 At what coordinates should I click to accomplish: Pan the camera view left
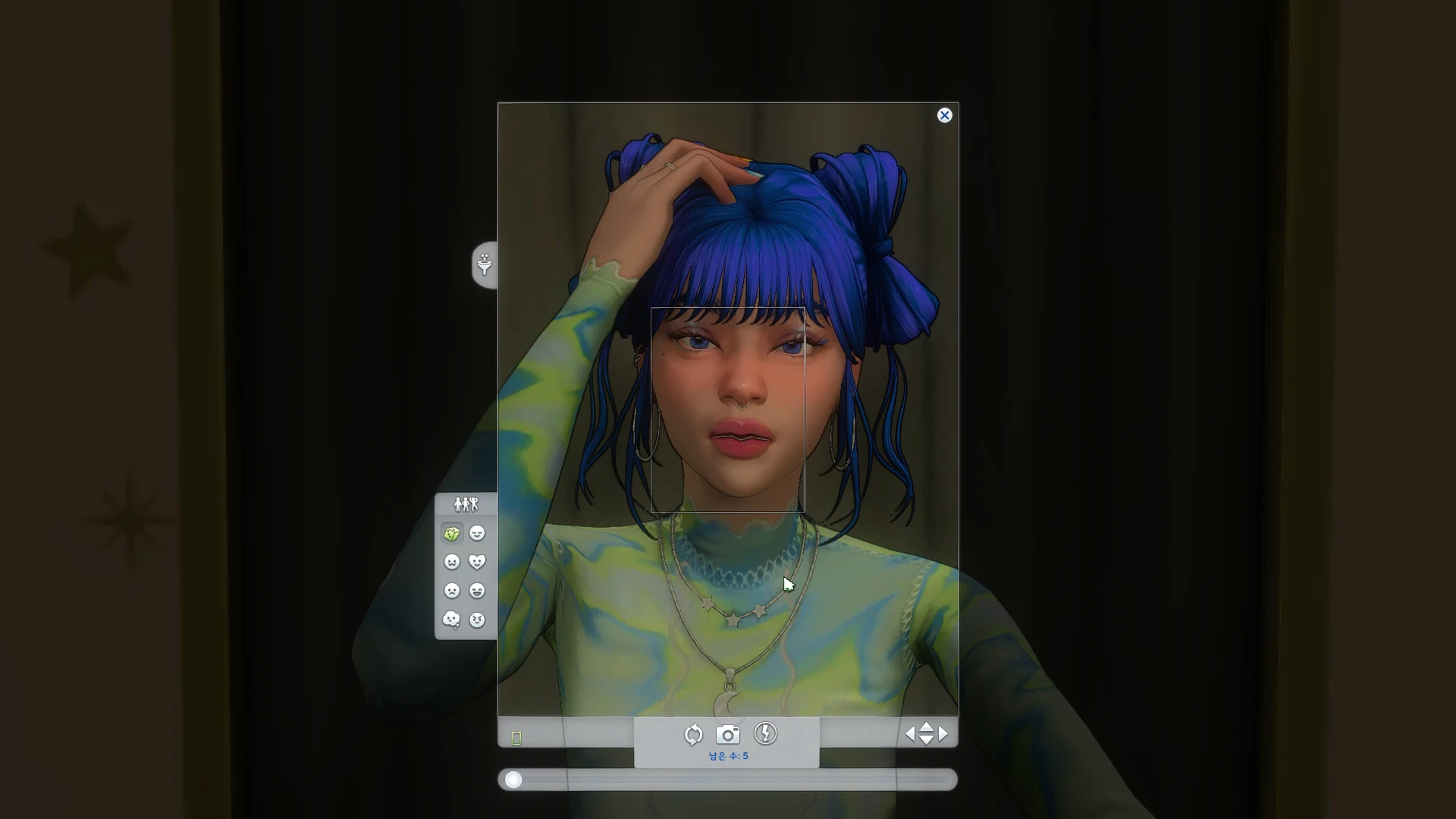click(910, 733)
